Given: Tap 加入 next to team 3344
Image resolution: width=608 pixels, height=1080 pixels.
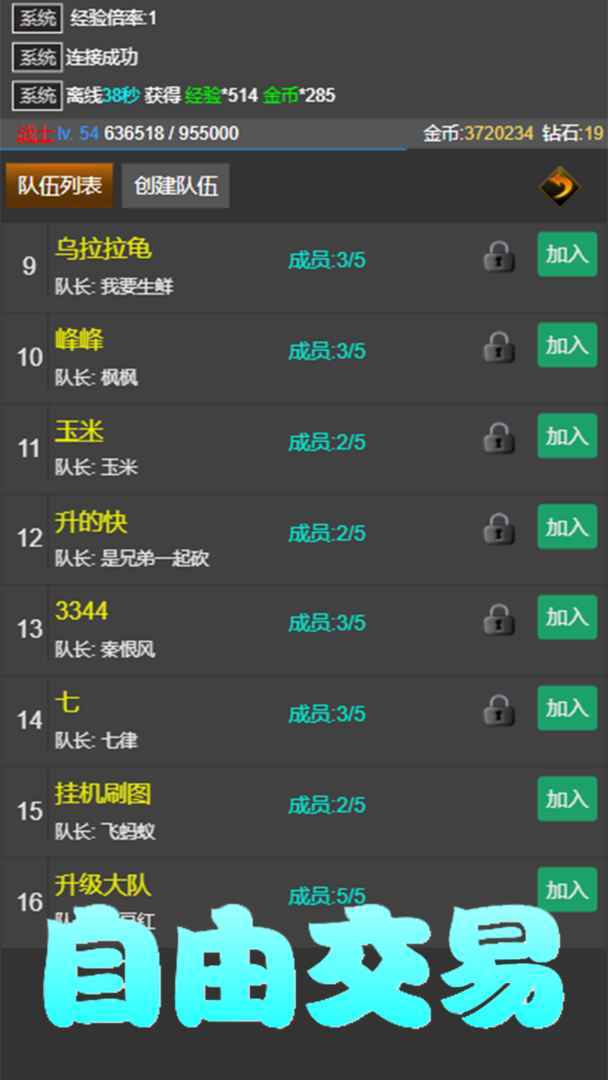Looking at the screenshot, I should 567,618.
